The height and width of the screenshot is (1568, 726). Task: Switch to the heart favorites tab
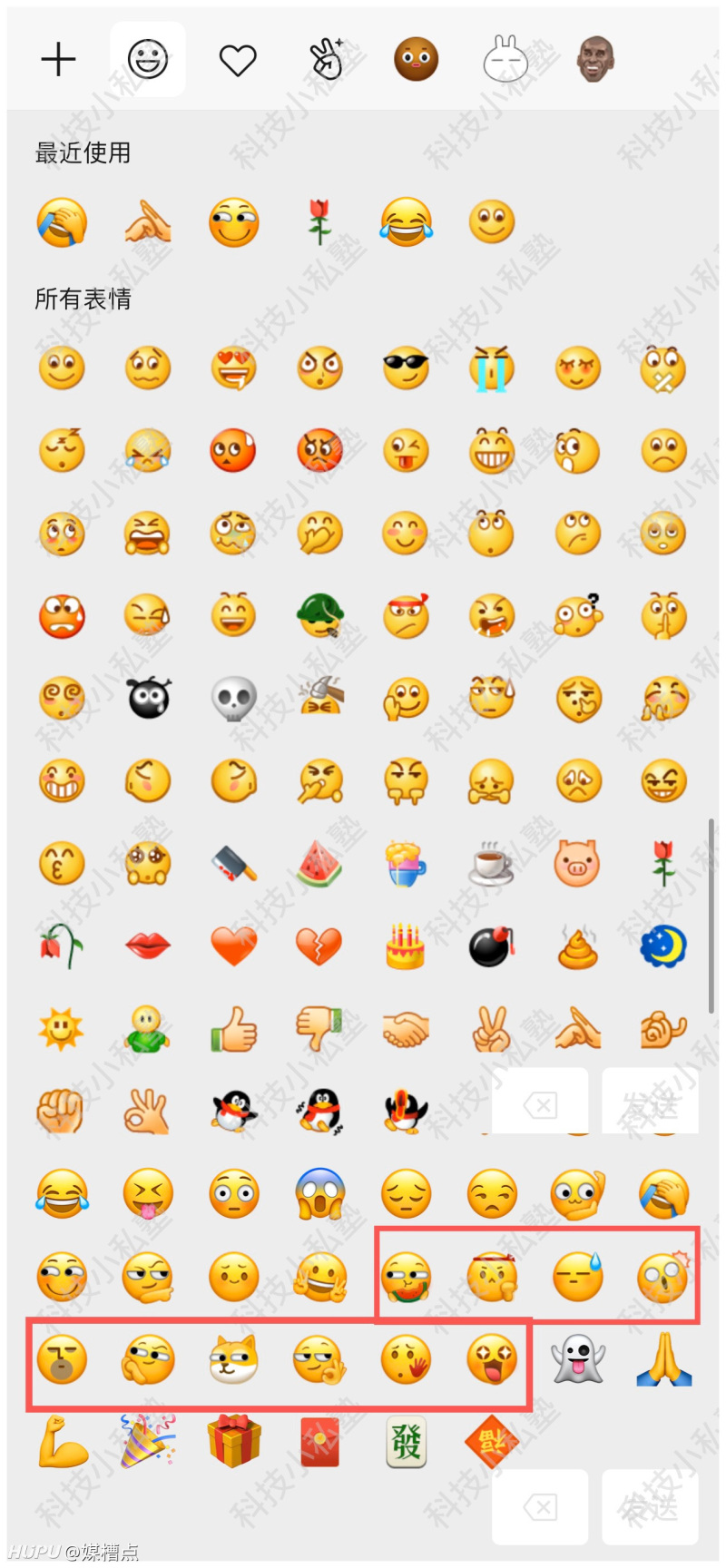coord(238,61)
